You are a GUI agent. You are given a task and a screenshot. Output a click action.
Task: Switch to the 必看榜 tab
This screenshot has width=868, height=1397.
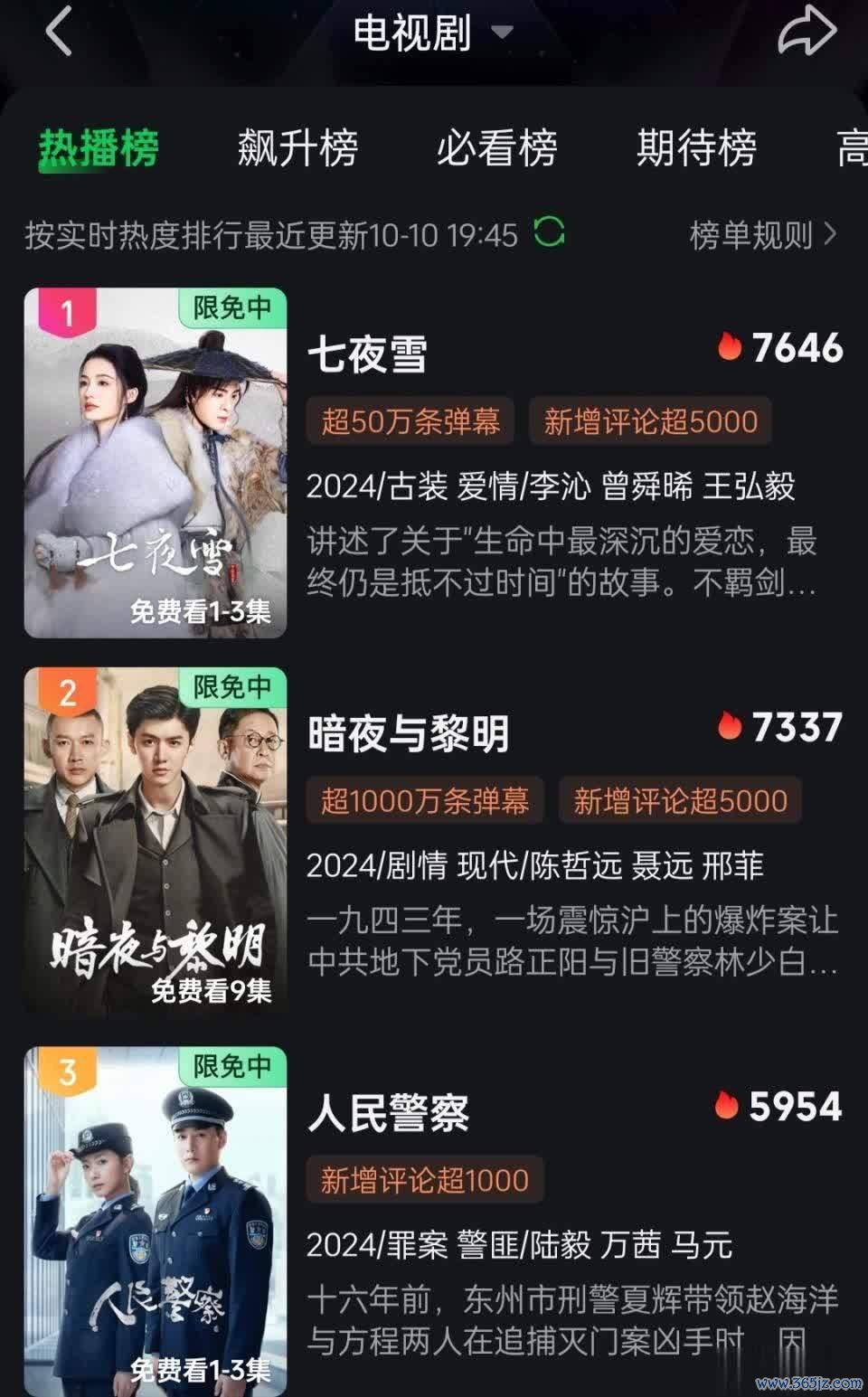pyautogui.click(x=496, y=148)
